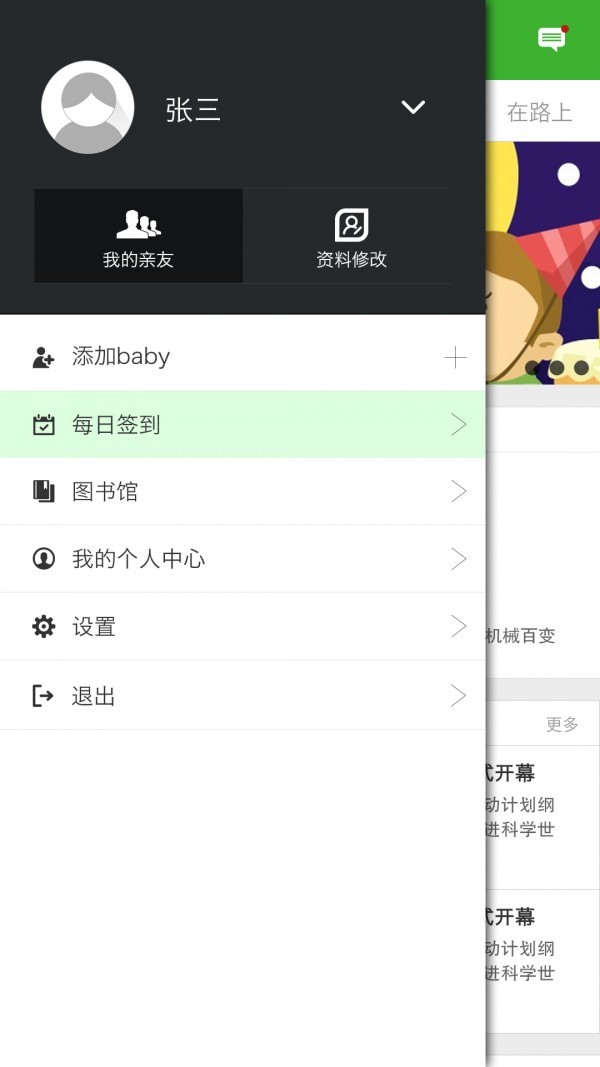Select 添加baby menu row

(x=242, y=357)
